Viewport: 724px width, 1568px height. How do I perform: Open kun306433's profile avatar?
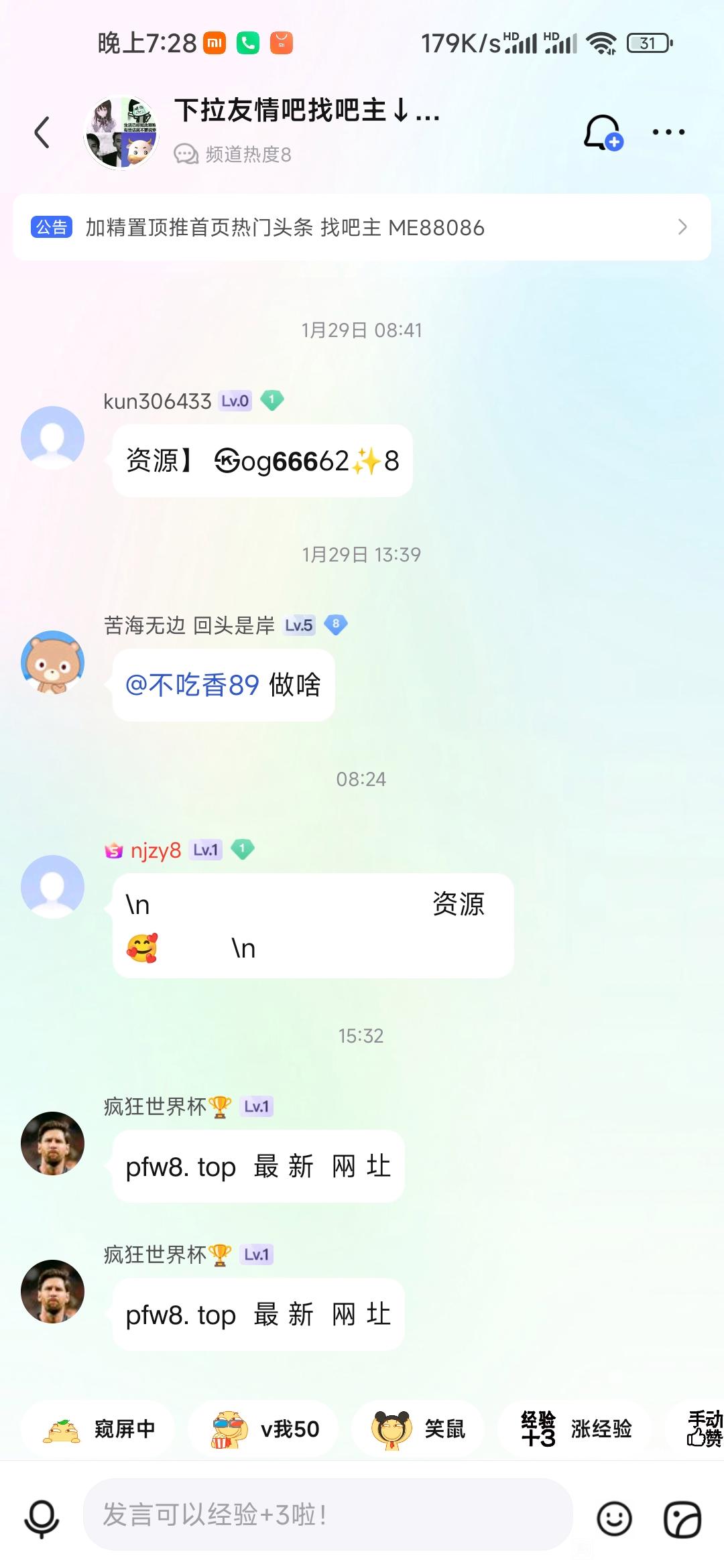coord(52,438)
